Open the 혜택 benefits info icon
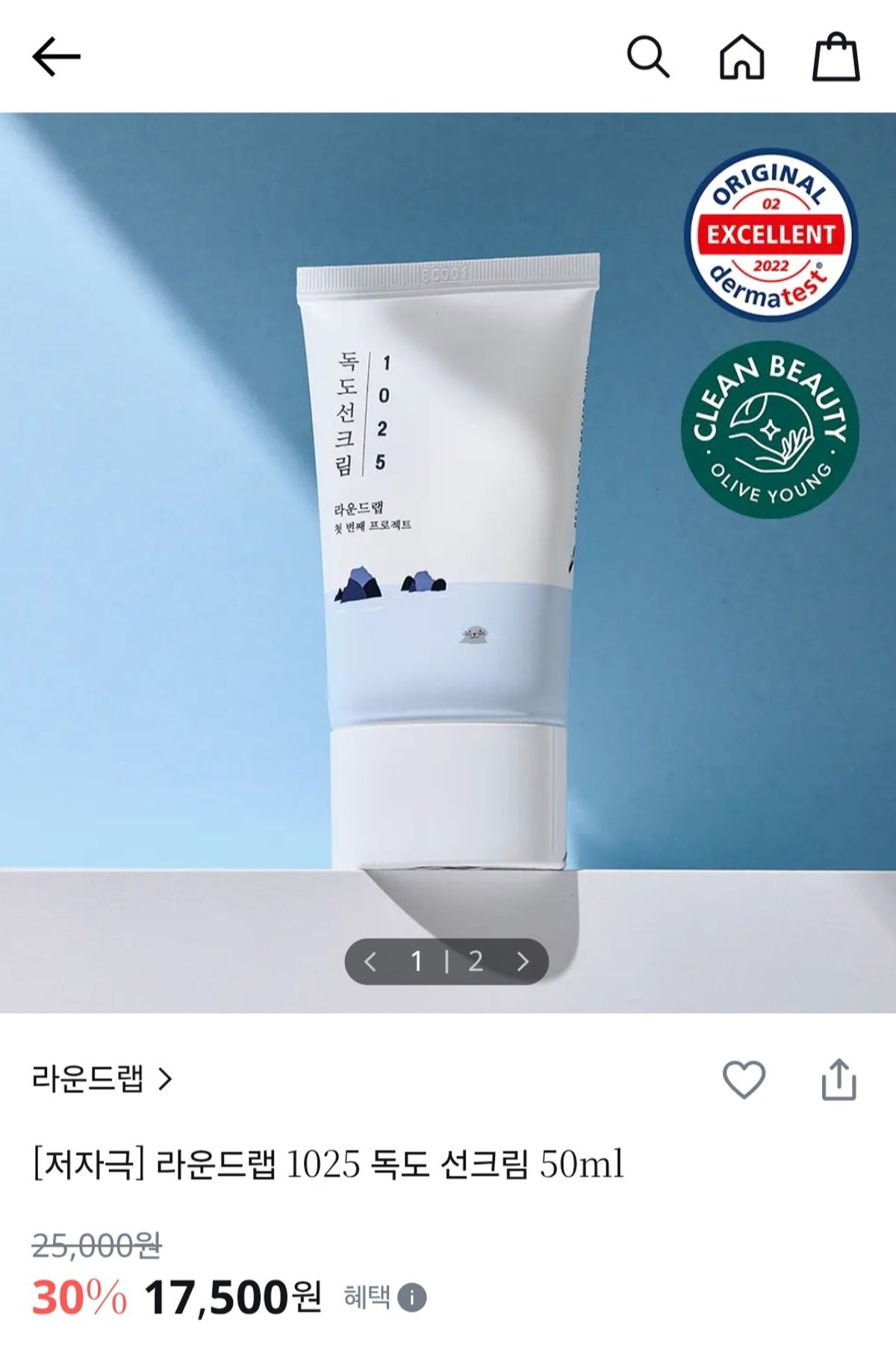896x1361 pixels. (411, 1298)
